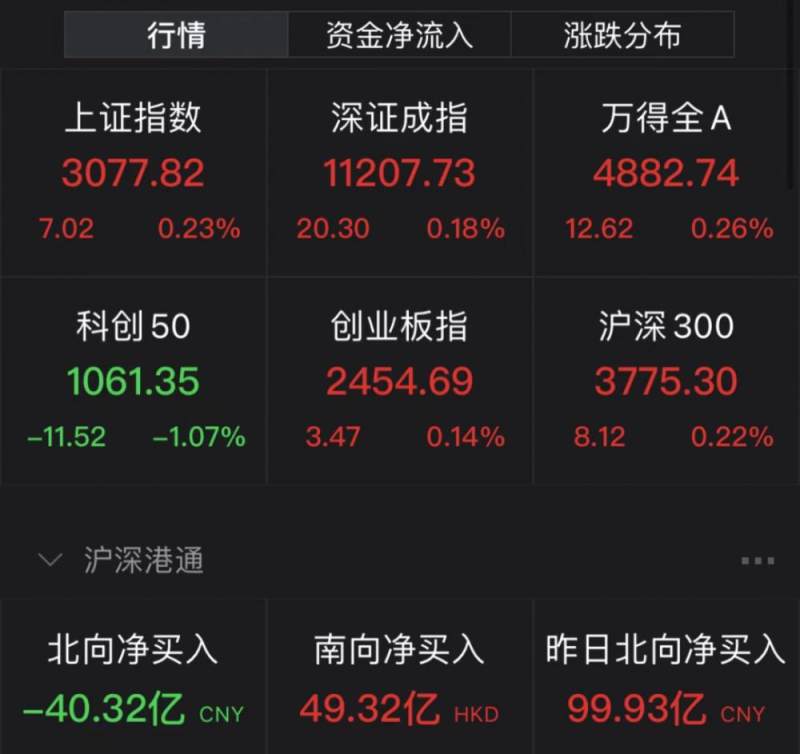Open the 昨日北向净买入 card
This screenshot has height=754, width=800.
point(666,680)
